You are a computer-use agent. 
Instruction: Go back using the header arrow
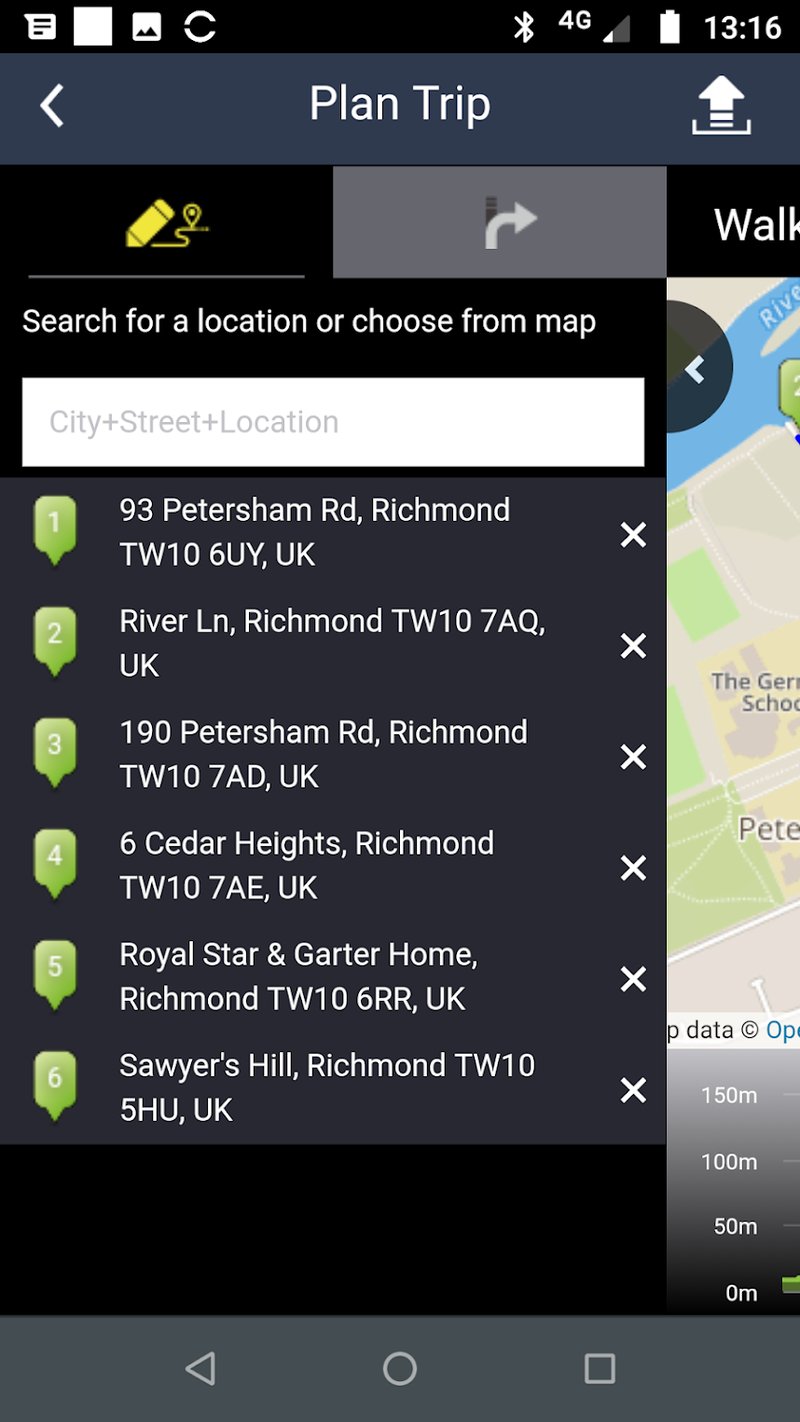[x=52, y=105]
